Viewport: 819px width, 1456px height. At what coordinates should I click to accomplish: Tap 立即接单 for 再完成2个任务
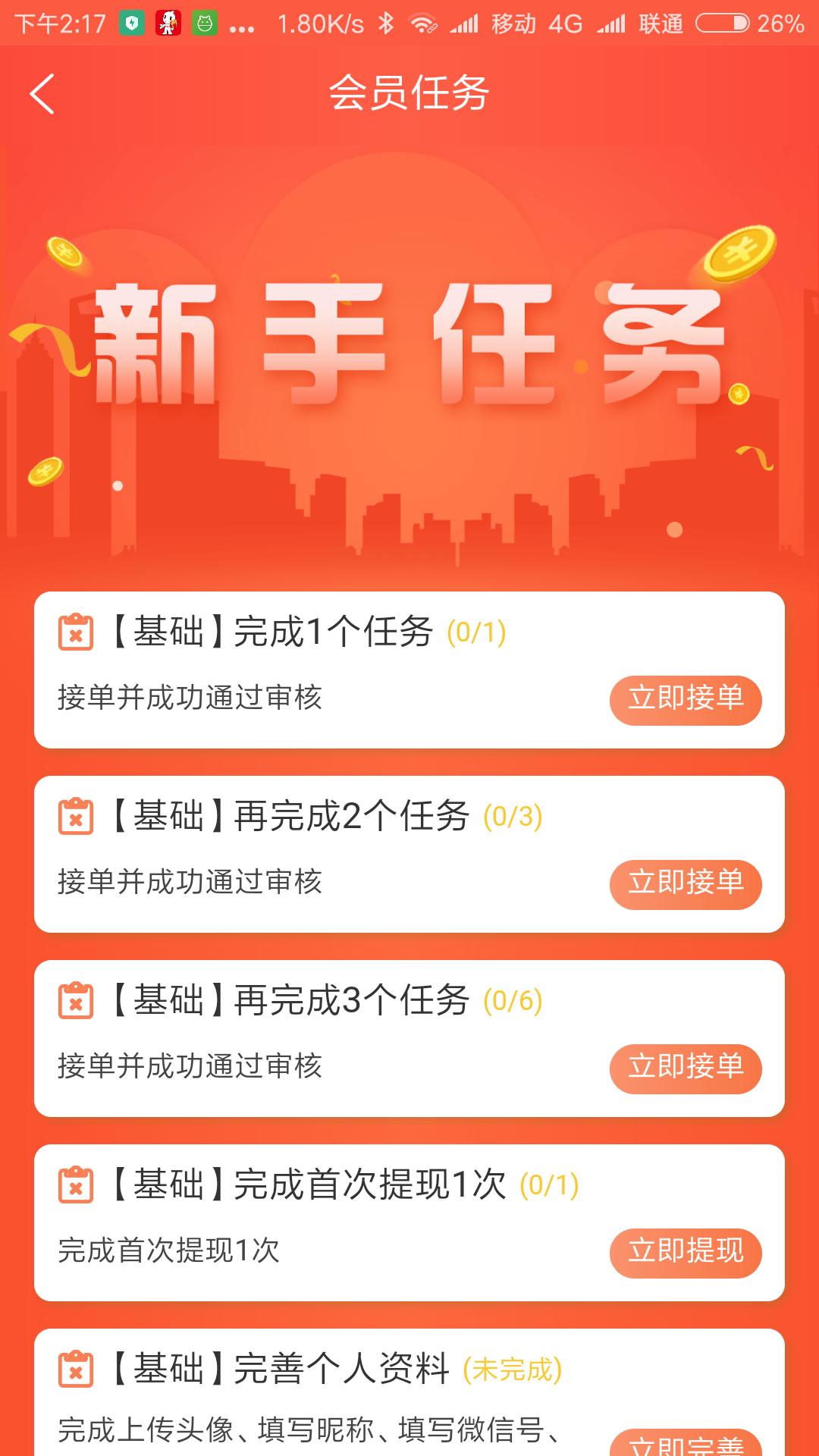686,884
